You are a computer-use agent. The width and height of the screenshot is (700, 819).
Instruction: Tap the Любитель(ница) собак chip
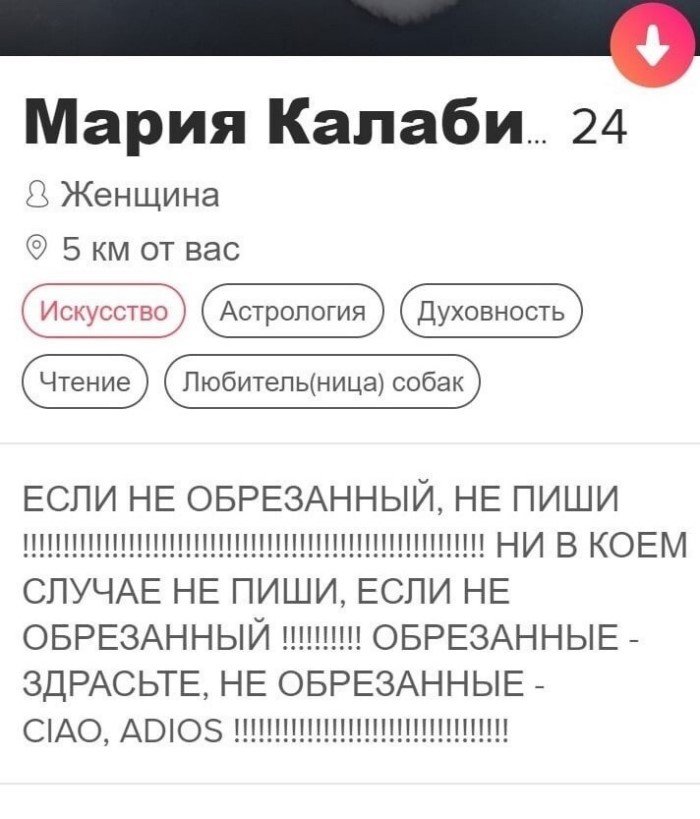[x=322, y=381]
